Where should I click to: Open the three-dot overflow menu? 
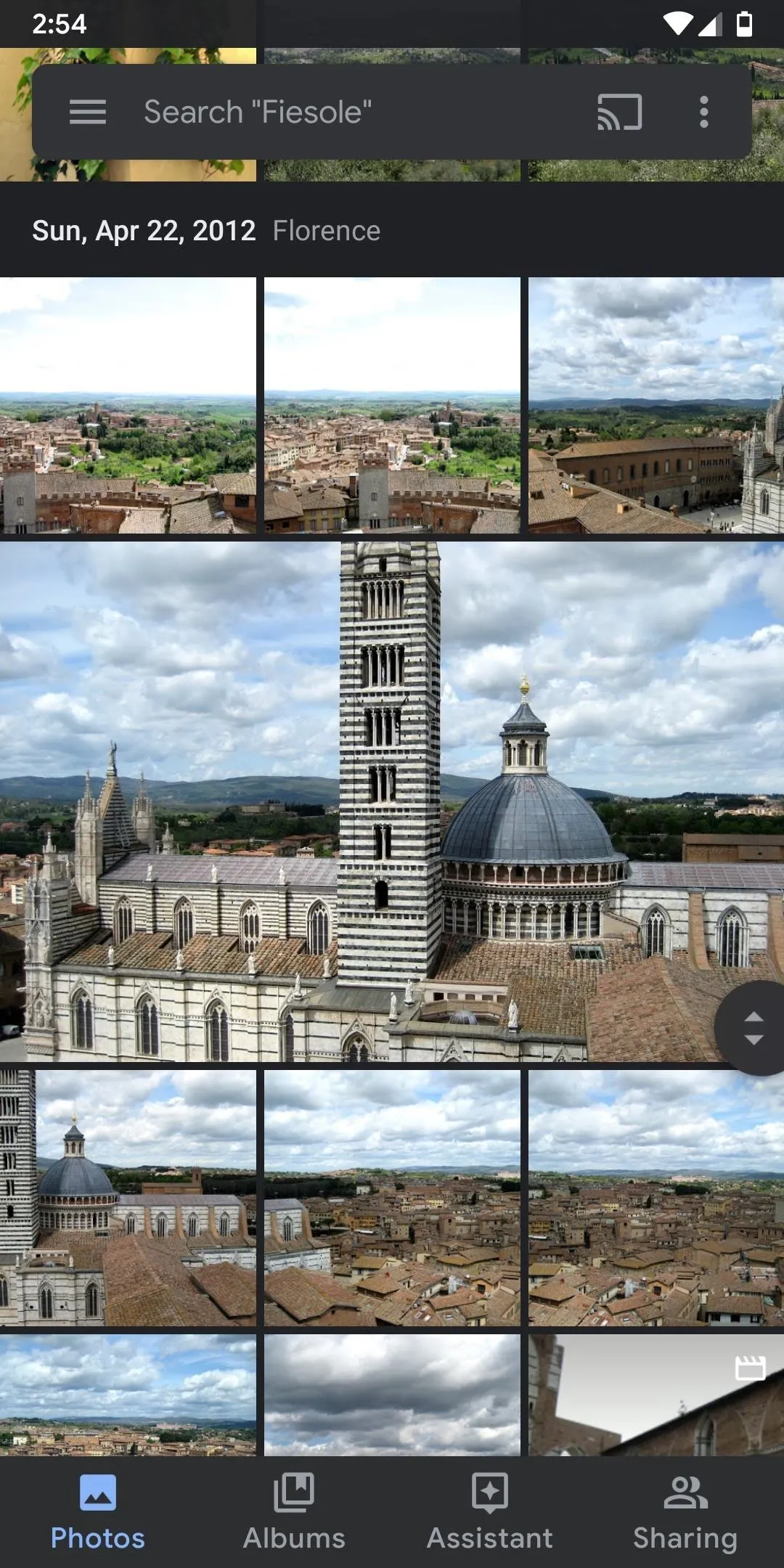[703, 112]
